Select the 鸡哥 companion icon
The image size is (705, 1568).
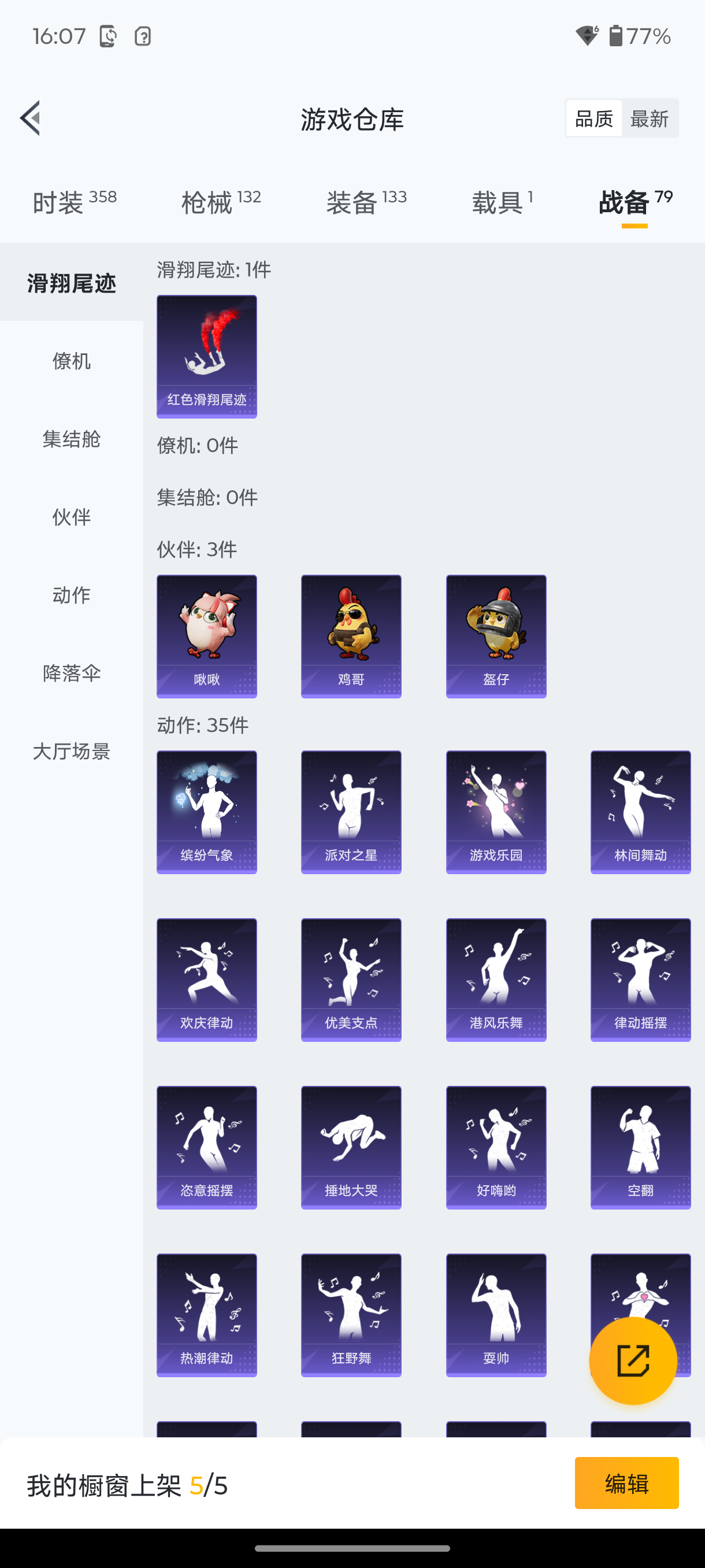(x=351, y=635)
